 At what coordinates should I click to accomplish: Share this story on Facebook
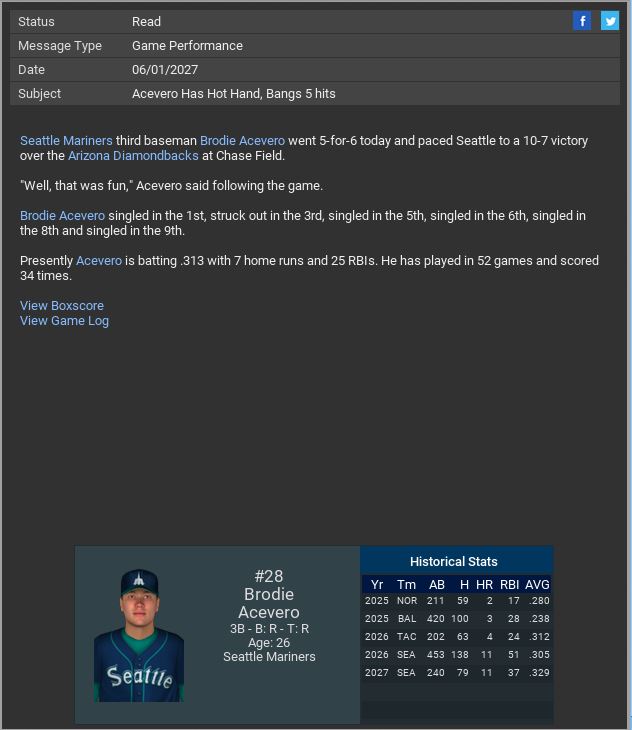pos(582,21)
